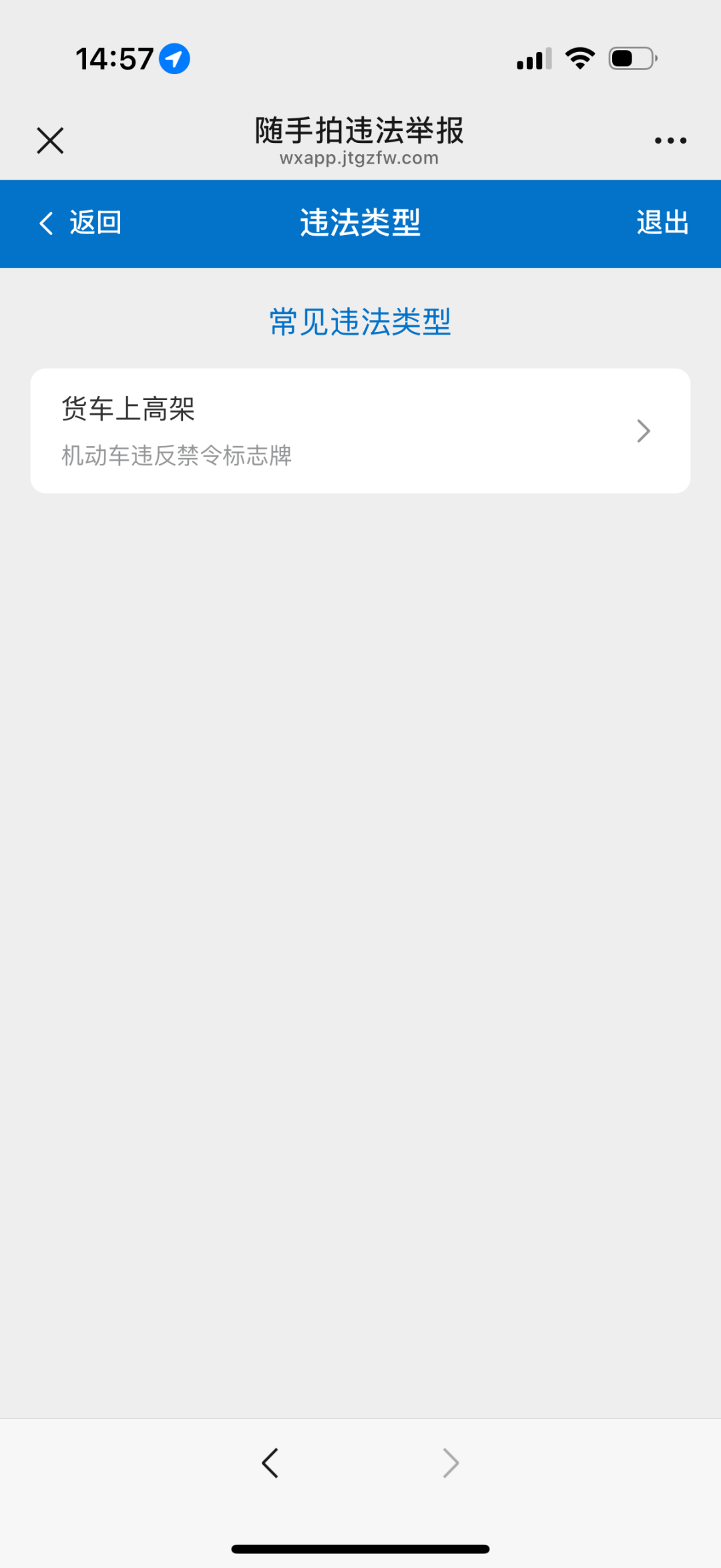Tap the wxapp.jtgzfw.com URL text

click(x=359, y=158)
